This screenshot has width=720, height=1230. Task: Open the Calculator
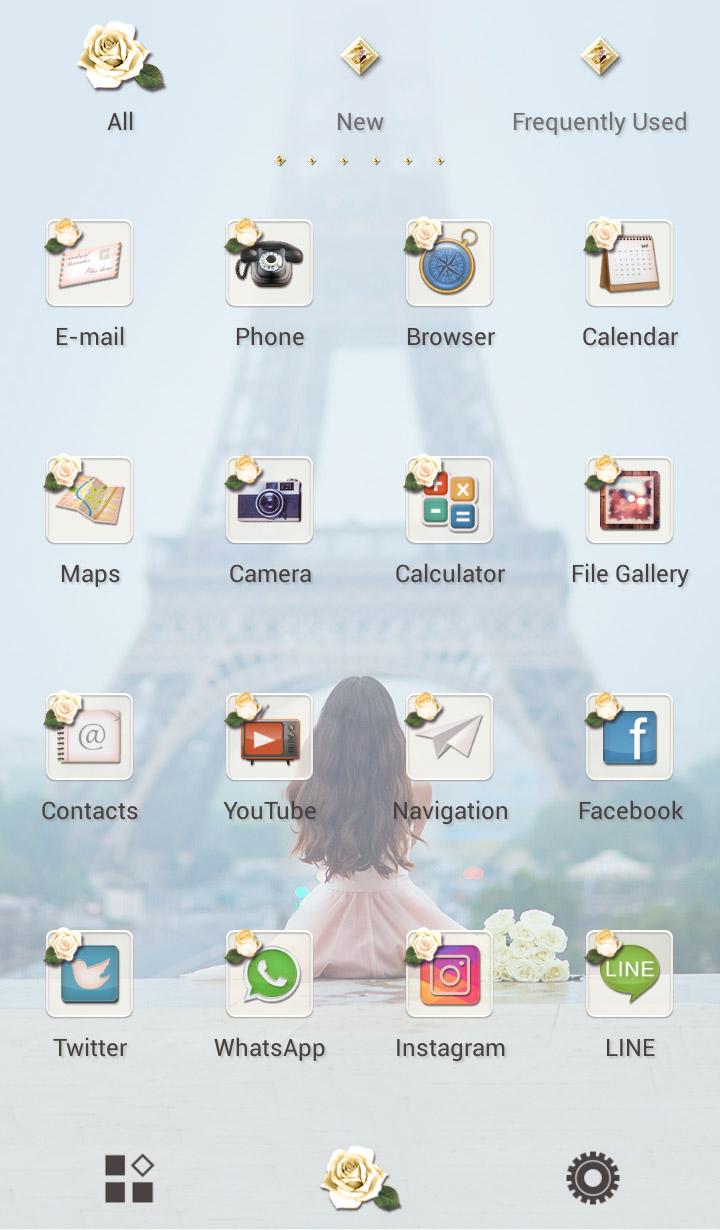[450, 501]
